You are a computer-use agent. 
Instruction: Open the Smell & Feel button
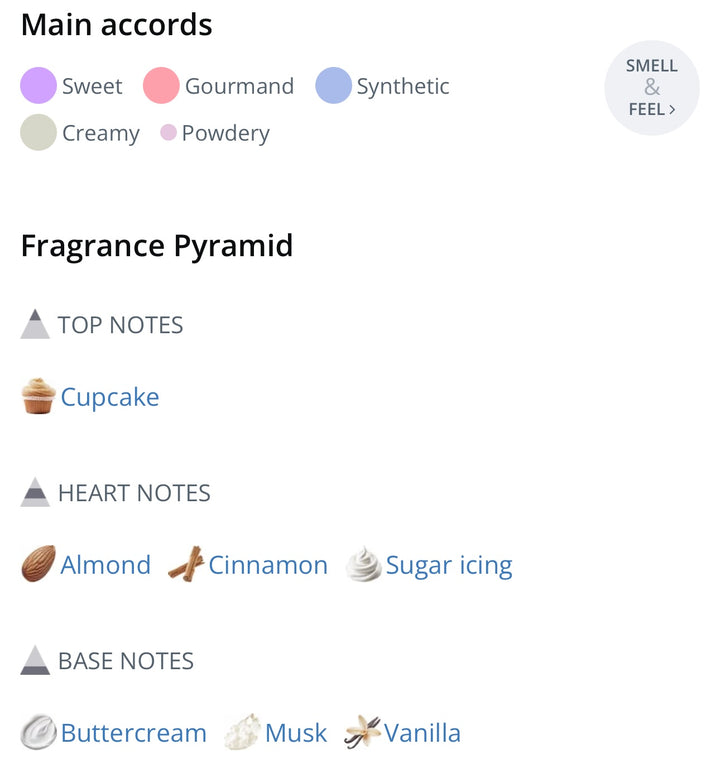point(651,88)
